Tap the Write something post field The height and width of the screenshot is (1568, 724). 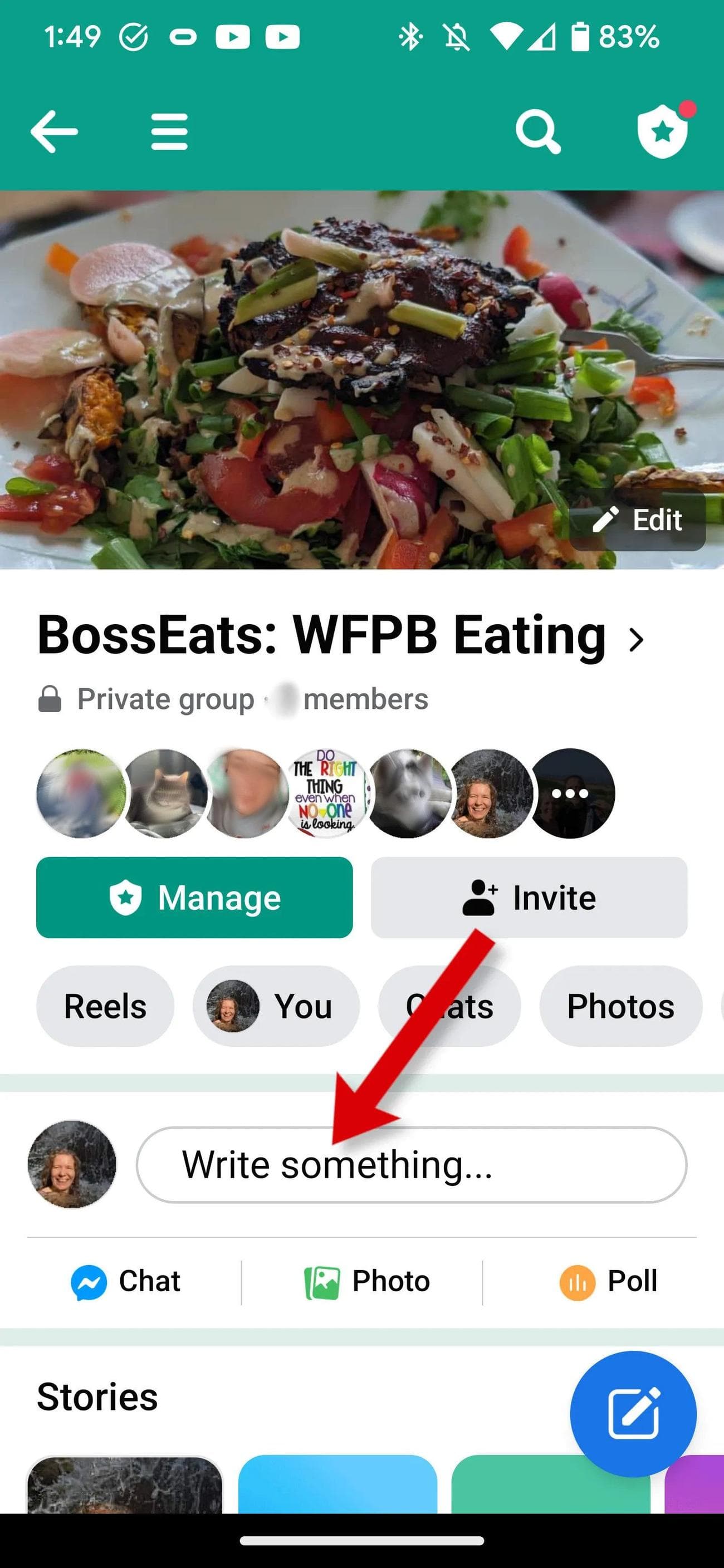(x=412, y=1165)
